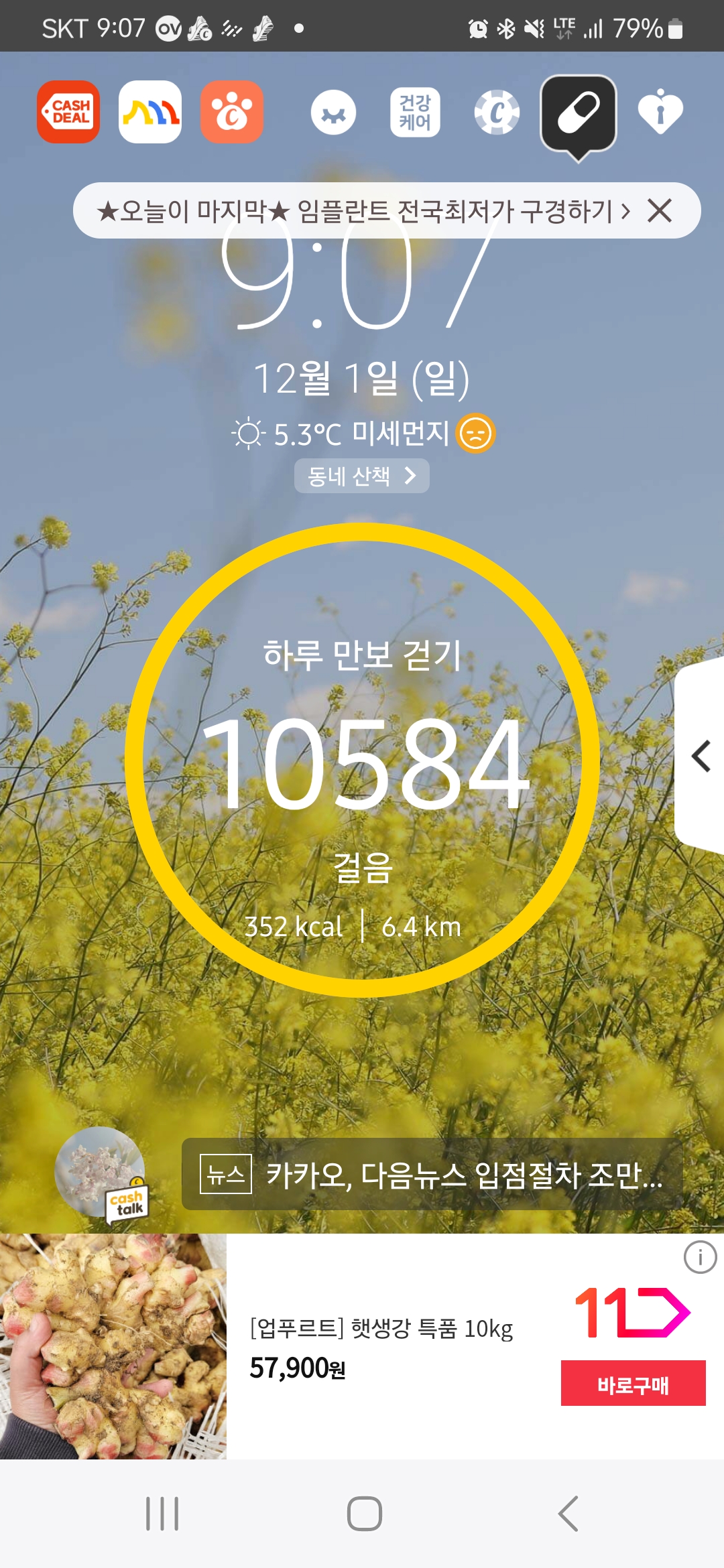Open the white round face icon
Image resolution: width=724 pixels, height=1568 pixels.
coord(333,112)
